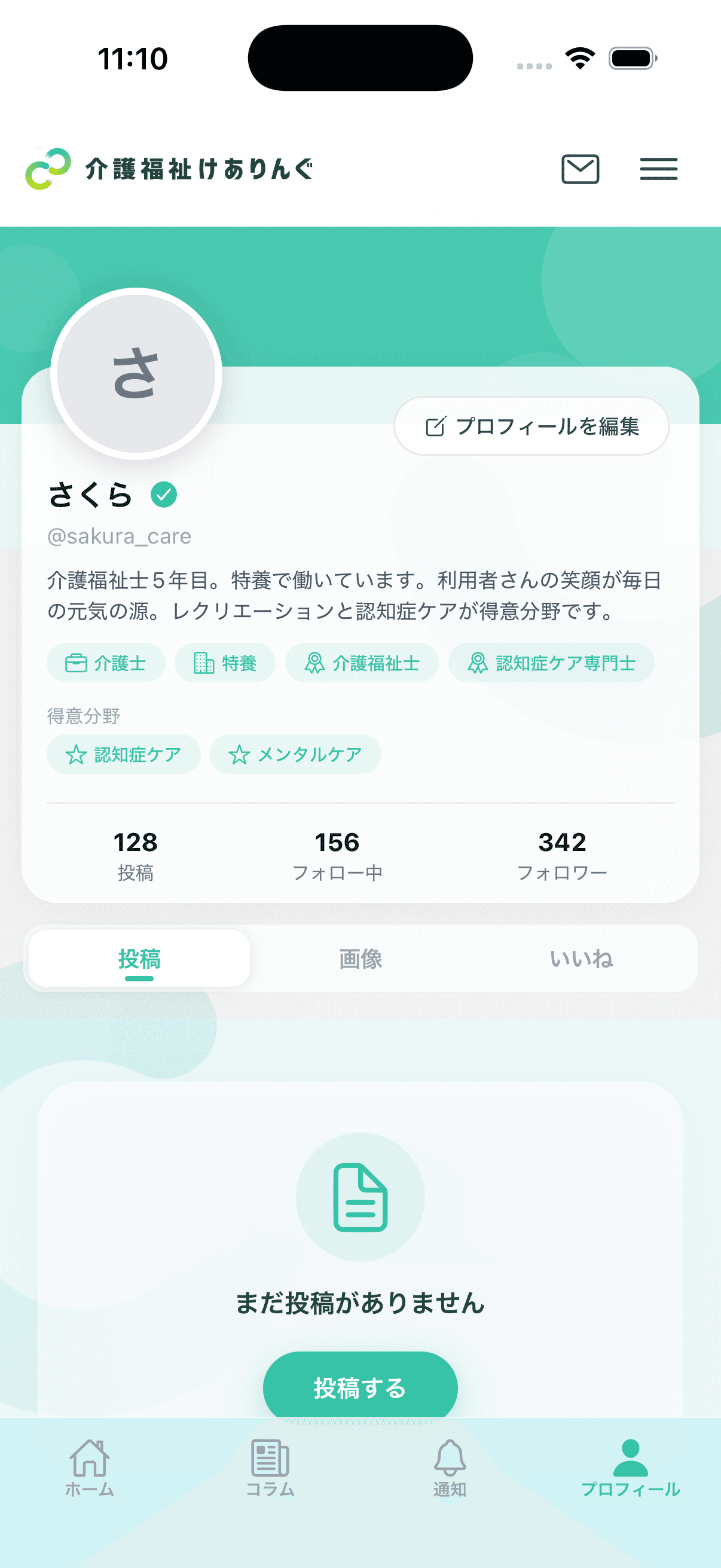The width and height of the screenshot is (721, 1568).
Task: Click the 介護福祉けありんぐ logo icon
Action: (x=48, y=170)
